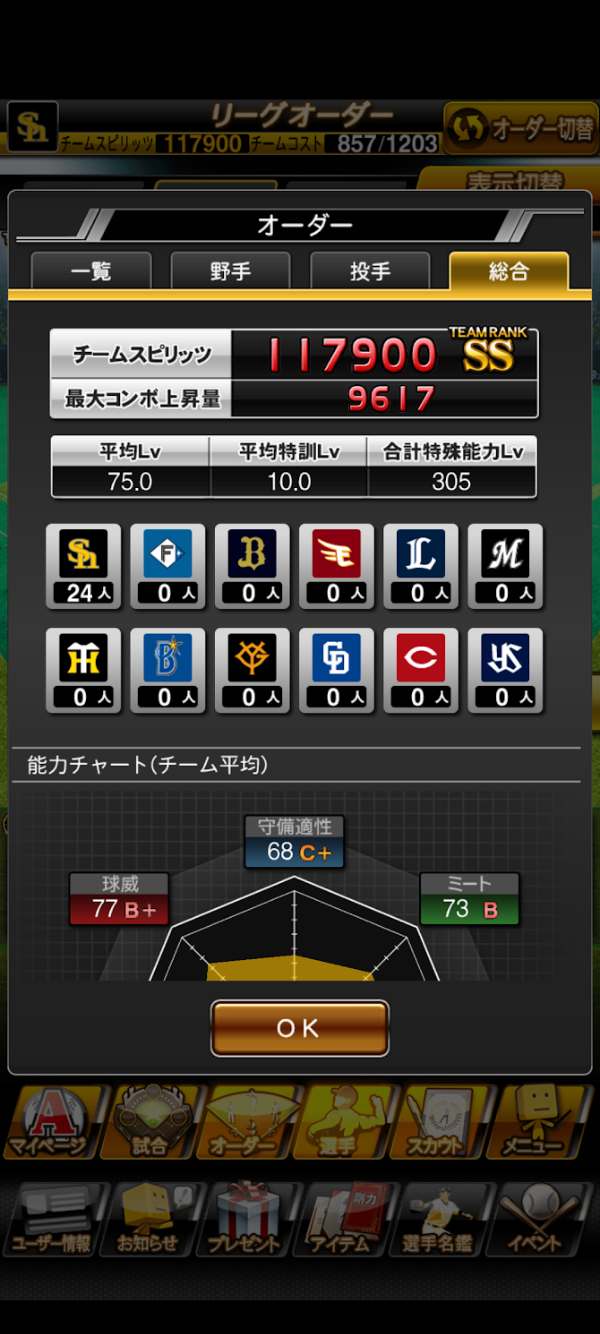The width and height of the screenshot is (600, 1334).
Task: Open 選手名鑑
Action: pos(441,1220)
